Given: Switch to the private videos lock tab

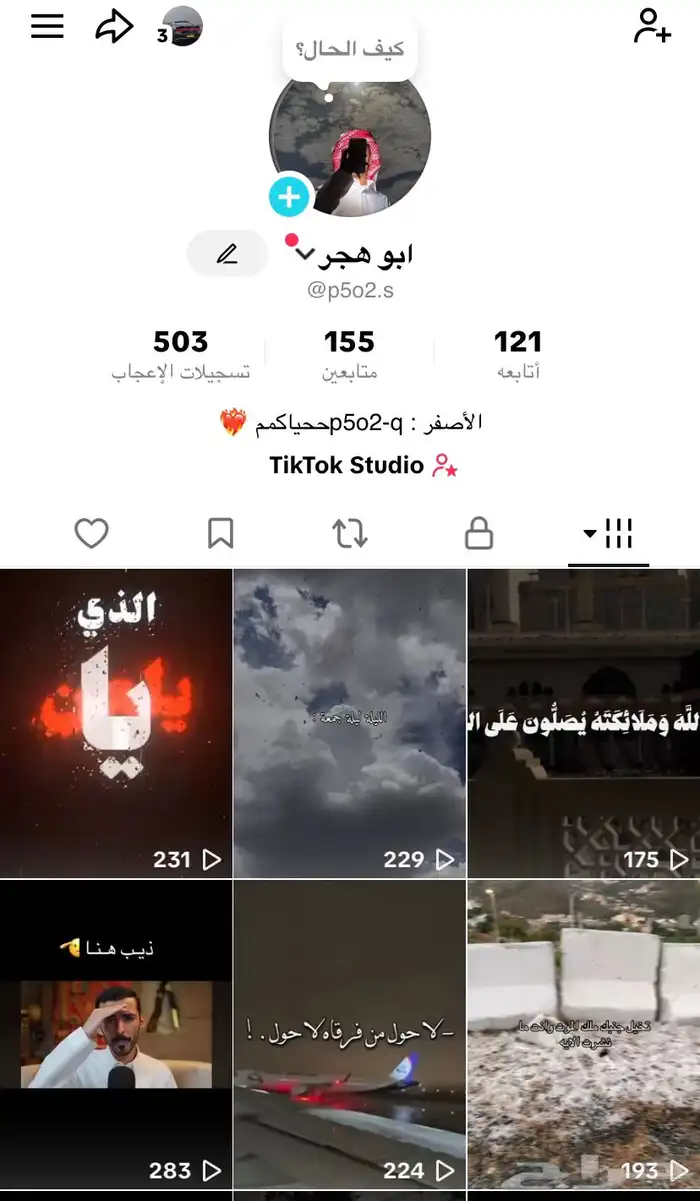Looking at the screenshot, I should click(x=479, y=534).
